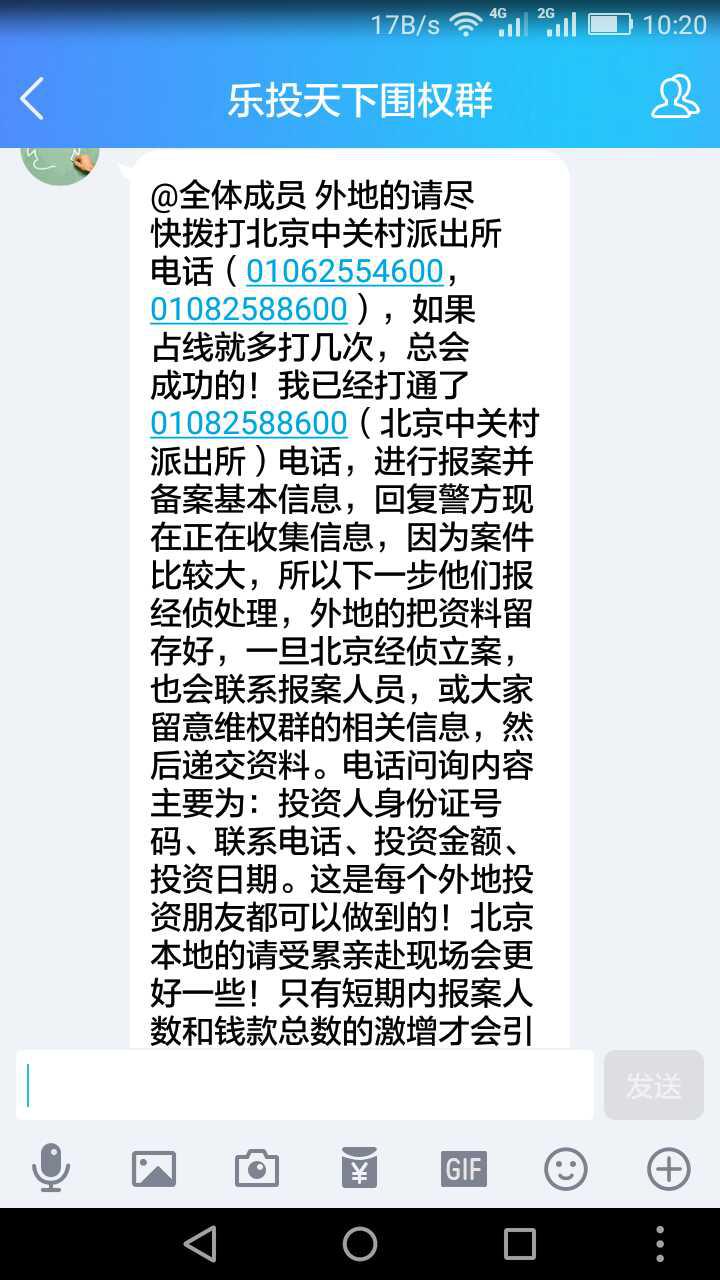720x1280 pixels.
Task: Open group members profile icon
Action: [x=675, y=98]
